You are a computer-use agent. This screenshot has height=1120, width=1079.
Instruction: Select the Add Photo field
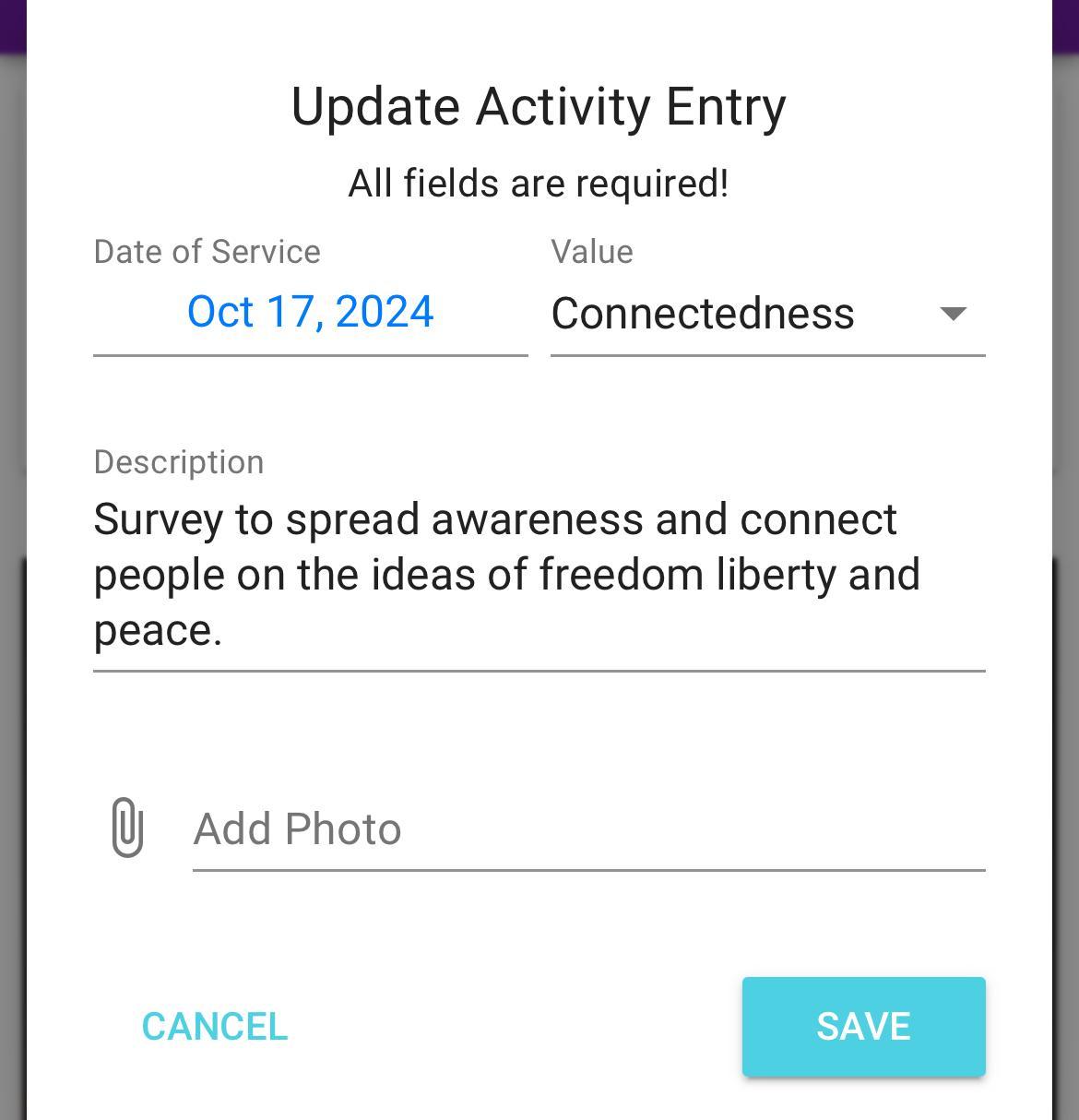pos(588,828)
